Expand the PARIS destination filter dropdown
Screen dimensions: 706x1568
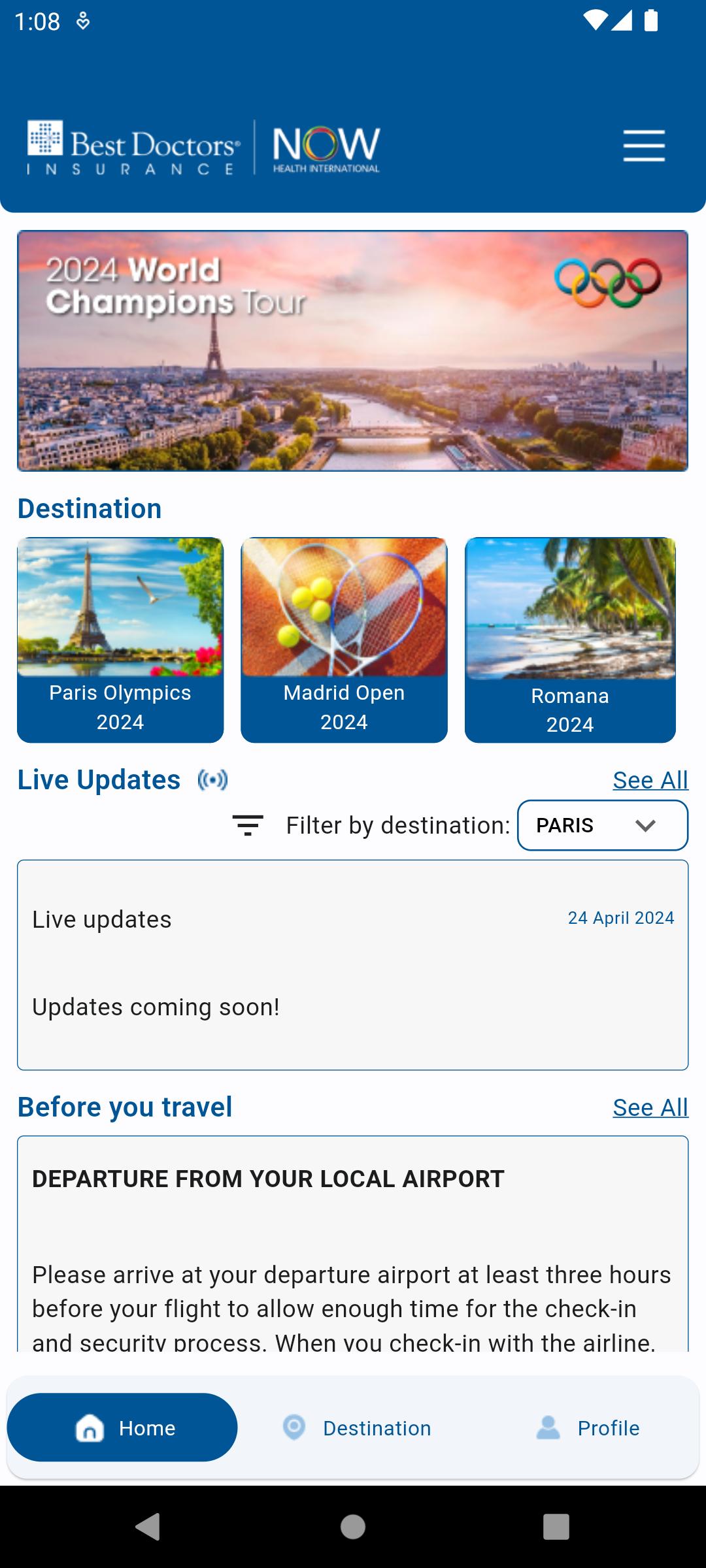(603, 825)
